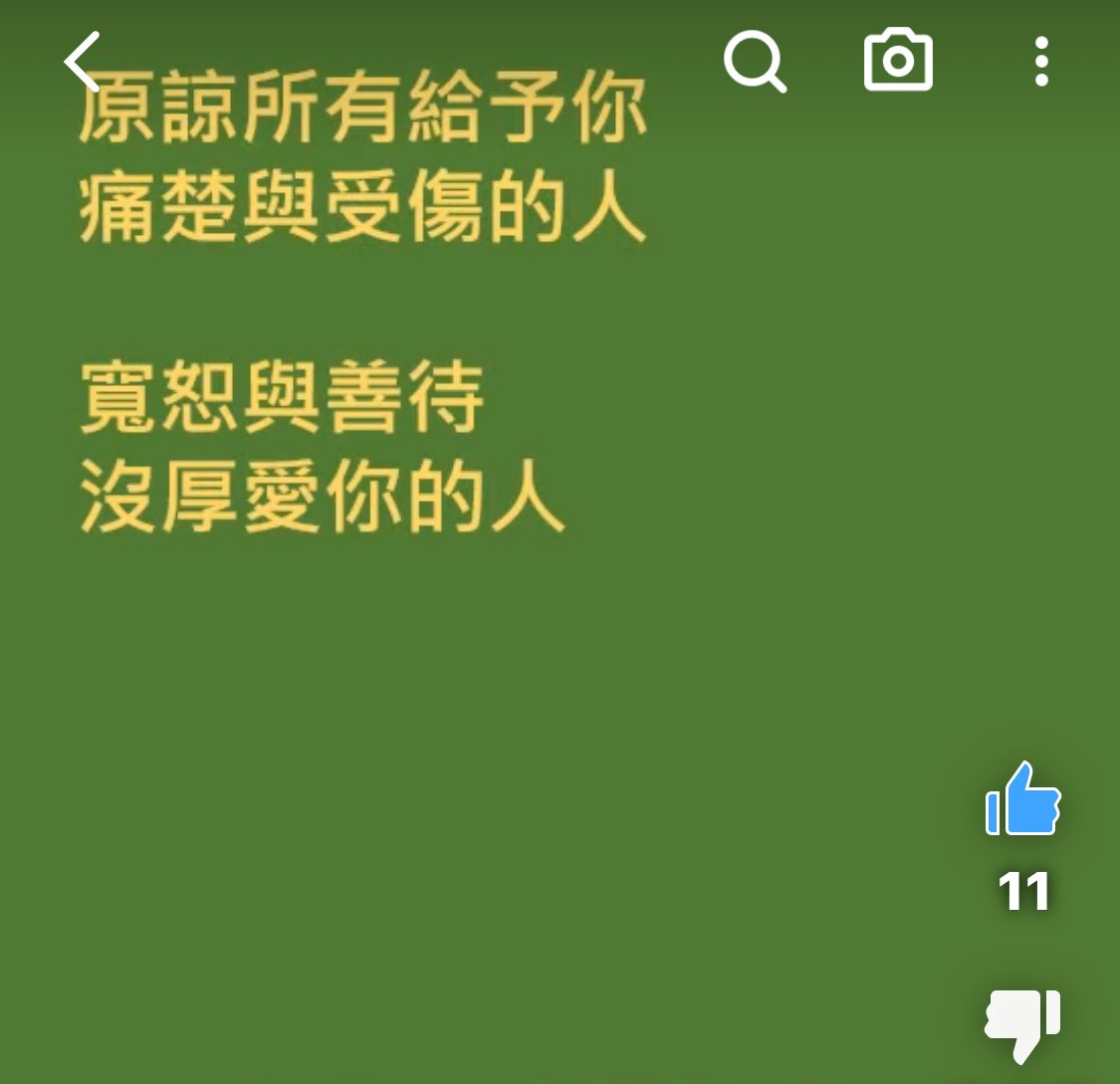Like this post with thumbs up
1120x1084 pixels.
click(1023, 800)
